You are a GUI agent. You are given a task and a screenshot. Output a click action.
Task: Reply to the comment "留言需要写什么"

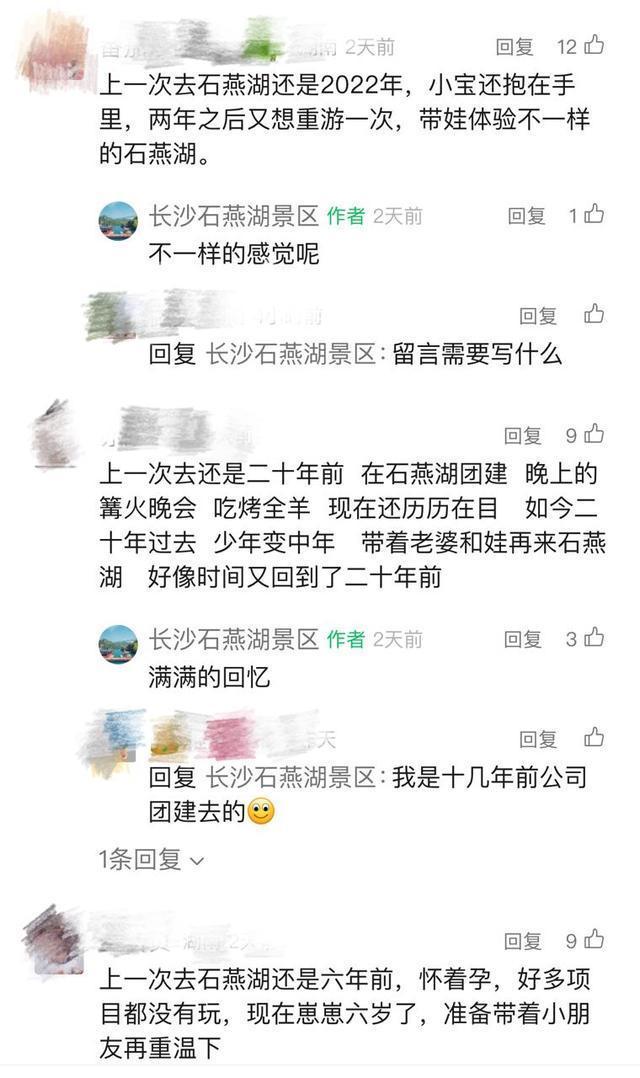click(x=537, y=316)
